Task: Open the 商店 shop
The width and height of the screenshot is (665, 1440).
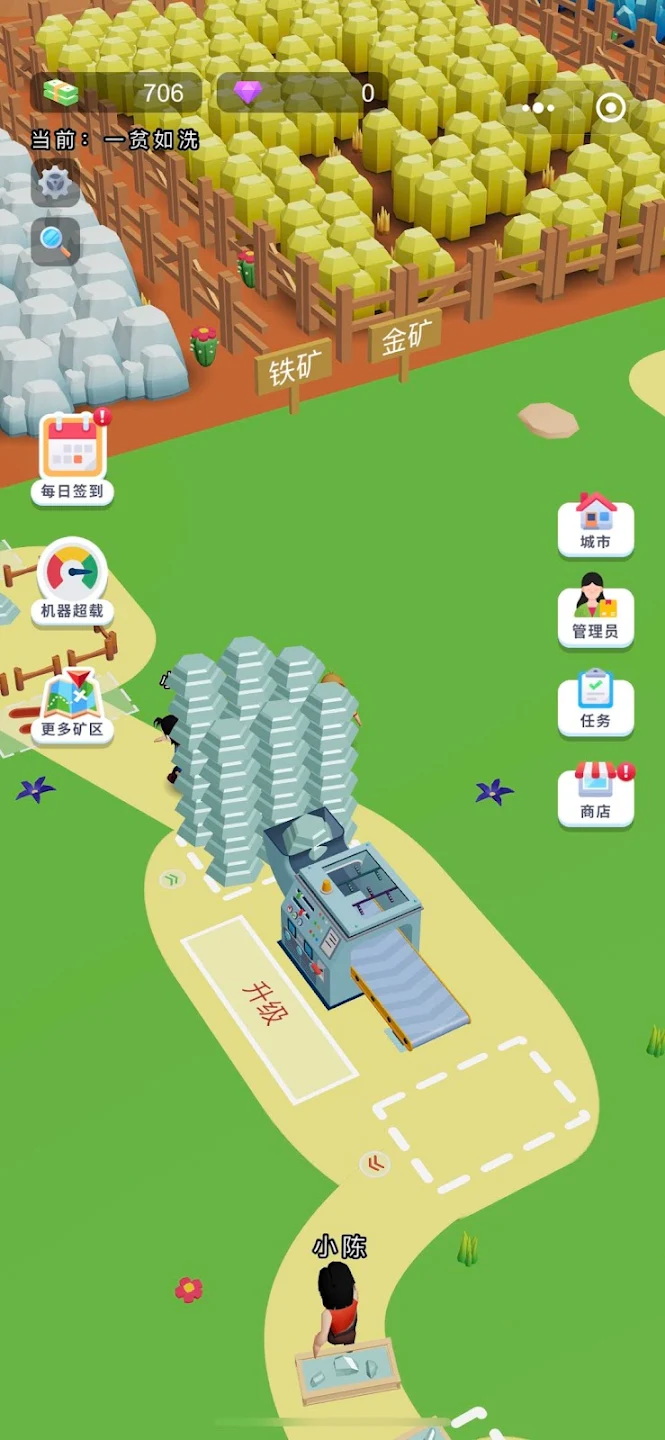Action: click(x=595, y=793)
